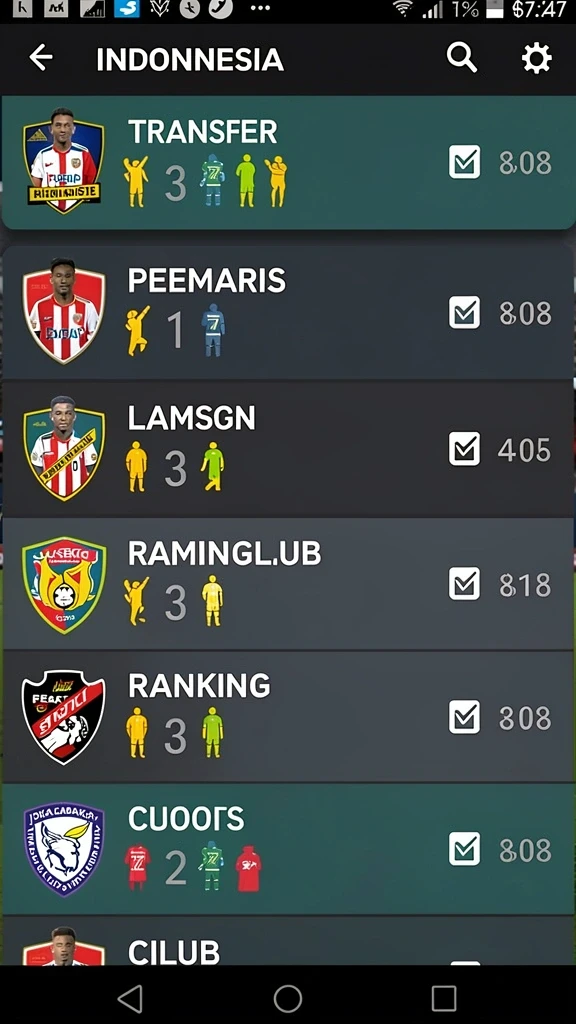Open the search magnifier icon
Viewport: 576px width, 1024px height.
point(462,58)
